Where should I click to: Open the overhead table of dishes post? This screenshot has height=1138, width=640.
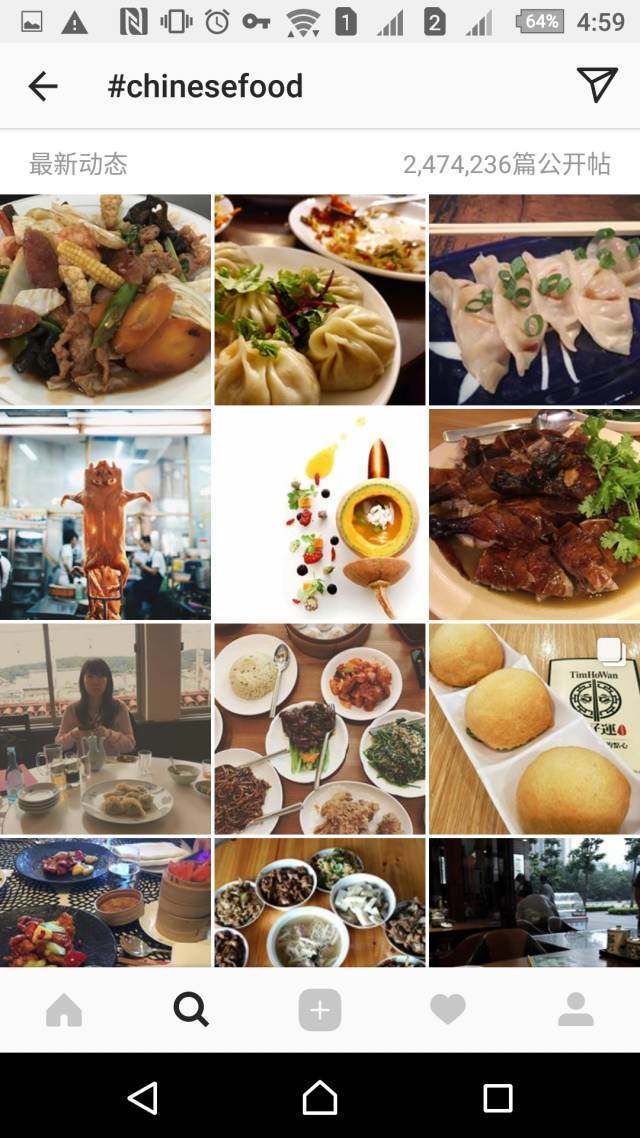click(320, 729)
